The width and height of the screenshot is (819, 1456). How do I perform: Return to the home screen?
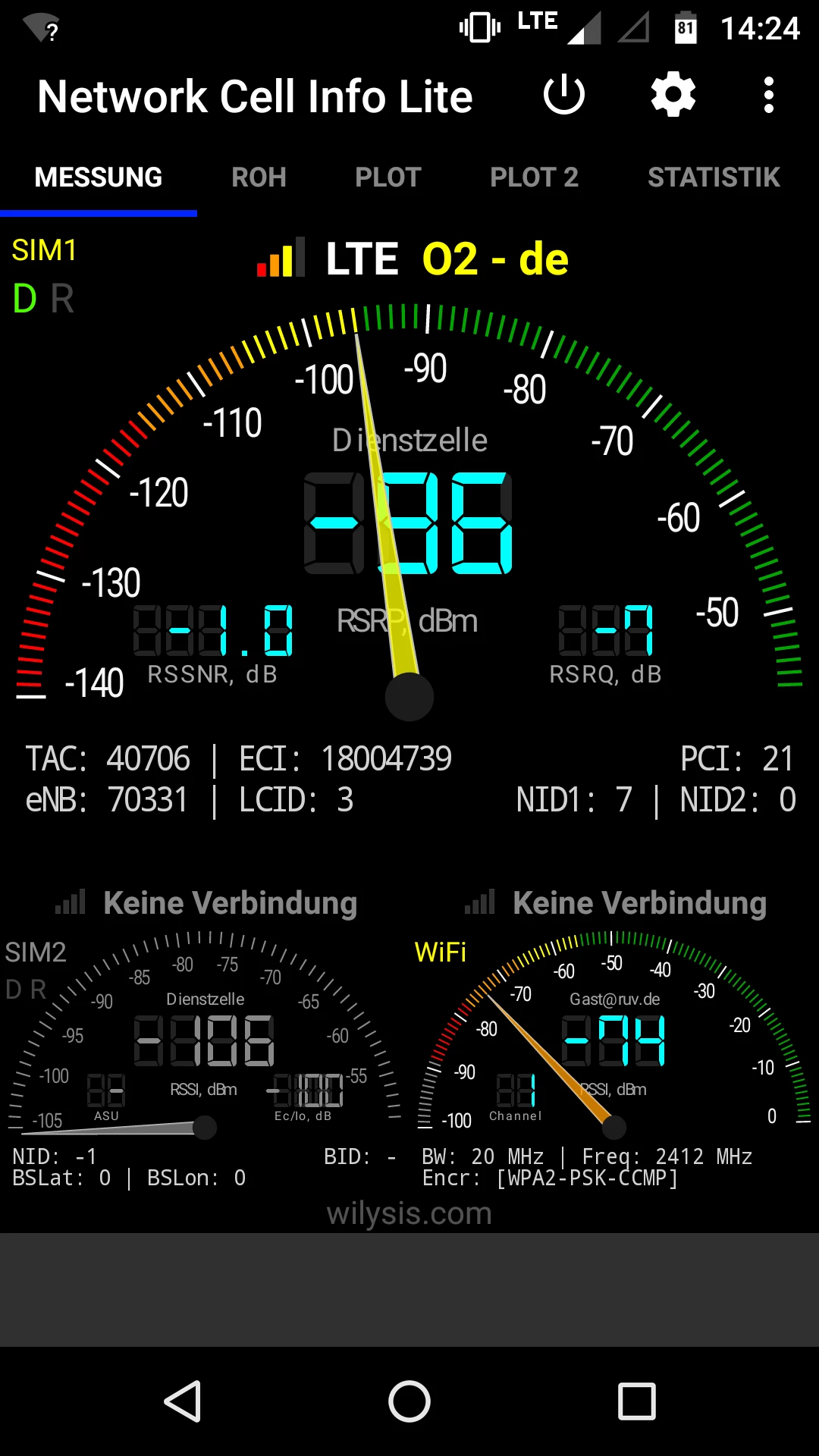(409, 1401)
